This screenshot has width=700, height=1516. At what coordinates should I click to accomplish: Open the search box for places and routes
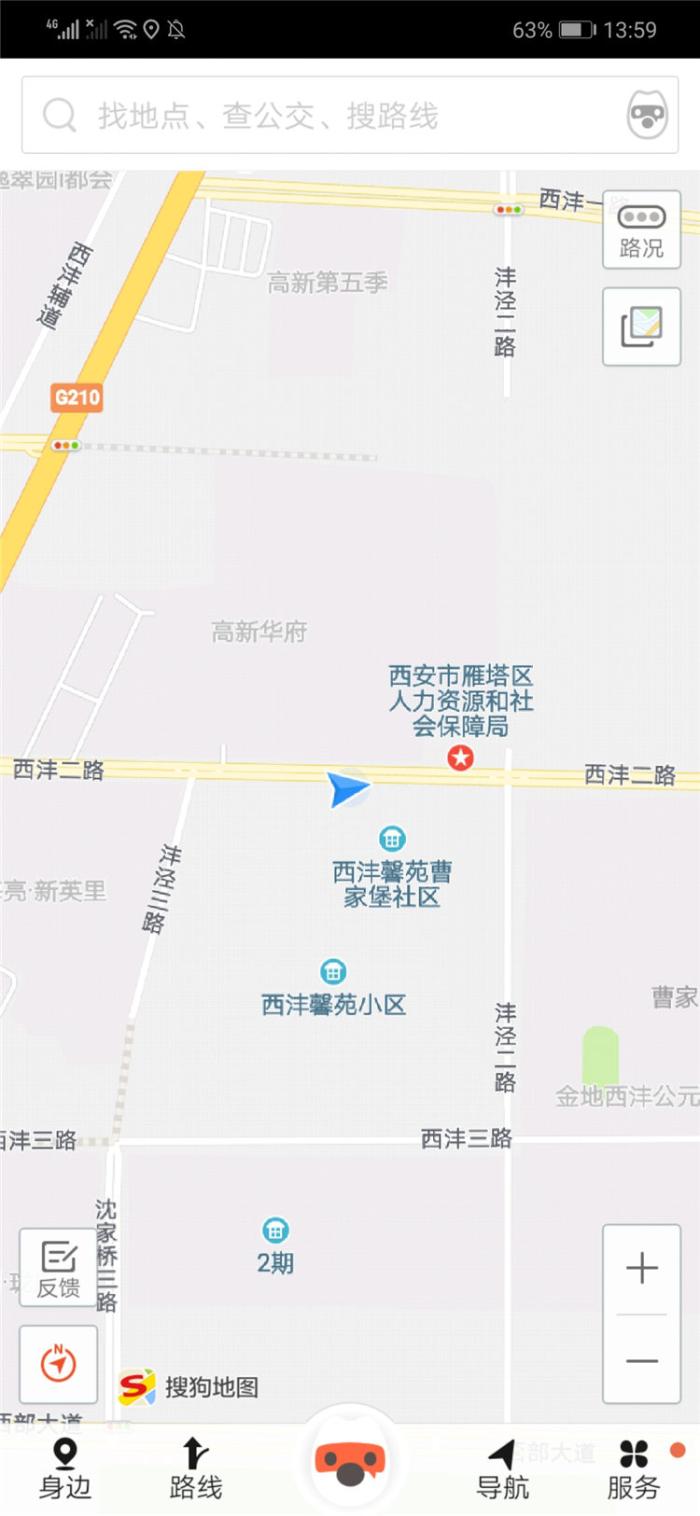[x=300, y=116]
